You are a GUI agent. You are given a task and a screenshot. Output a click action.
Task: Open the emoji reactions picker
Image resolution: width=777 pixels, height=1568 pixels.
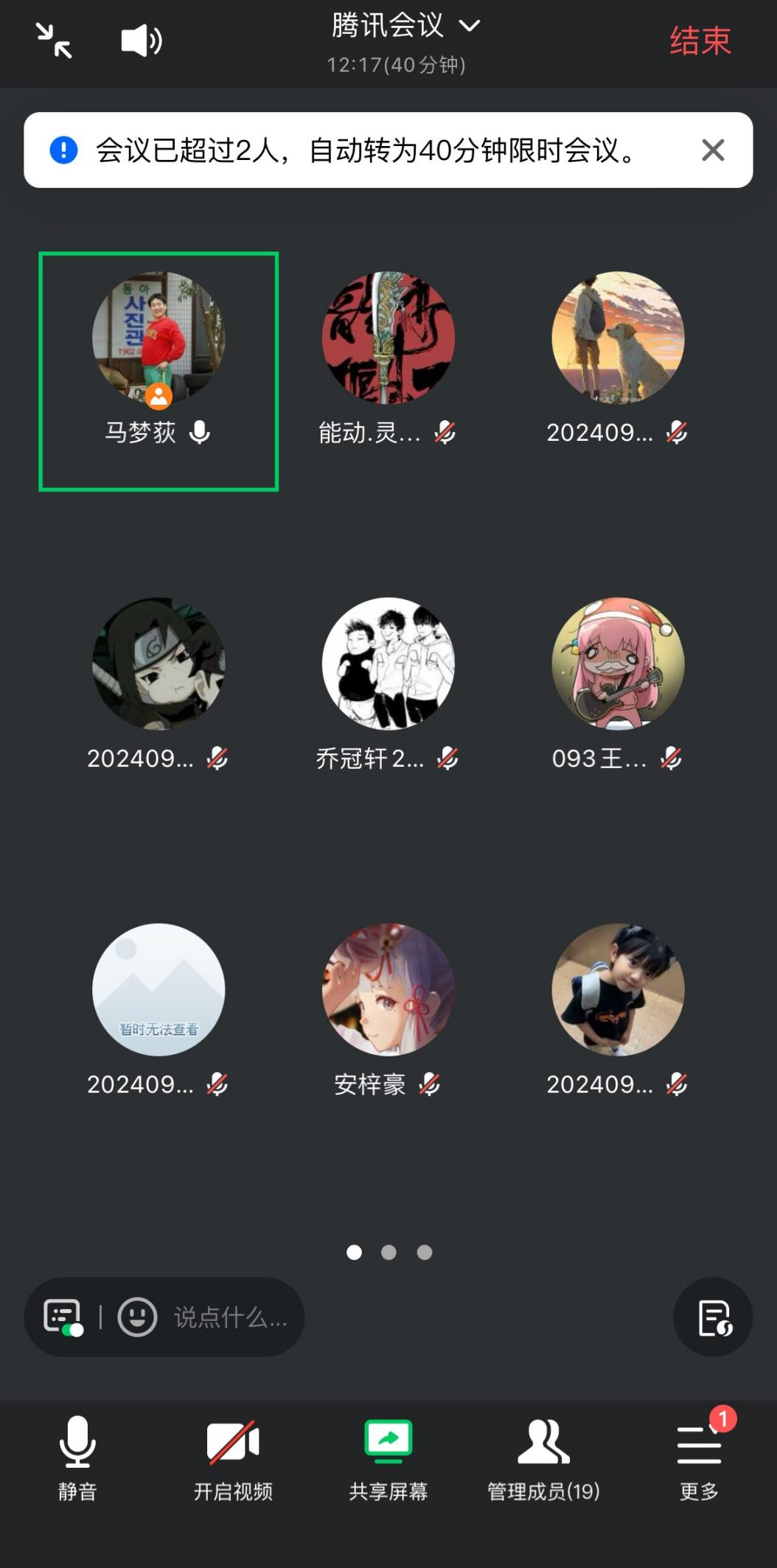(x=138, y=1317)
